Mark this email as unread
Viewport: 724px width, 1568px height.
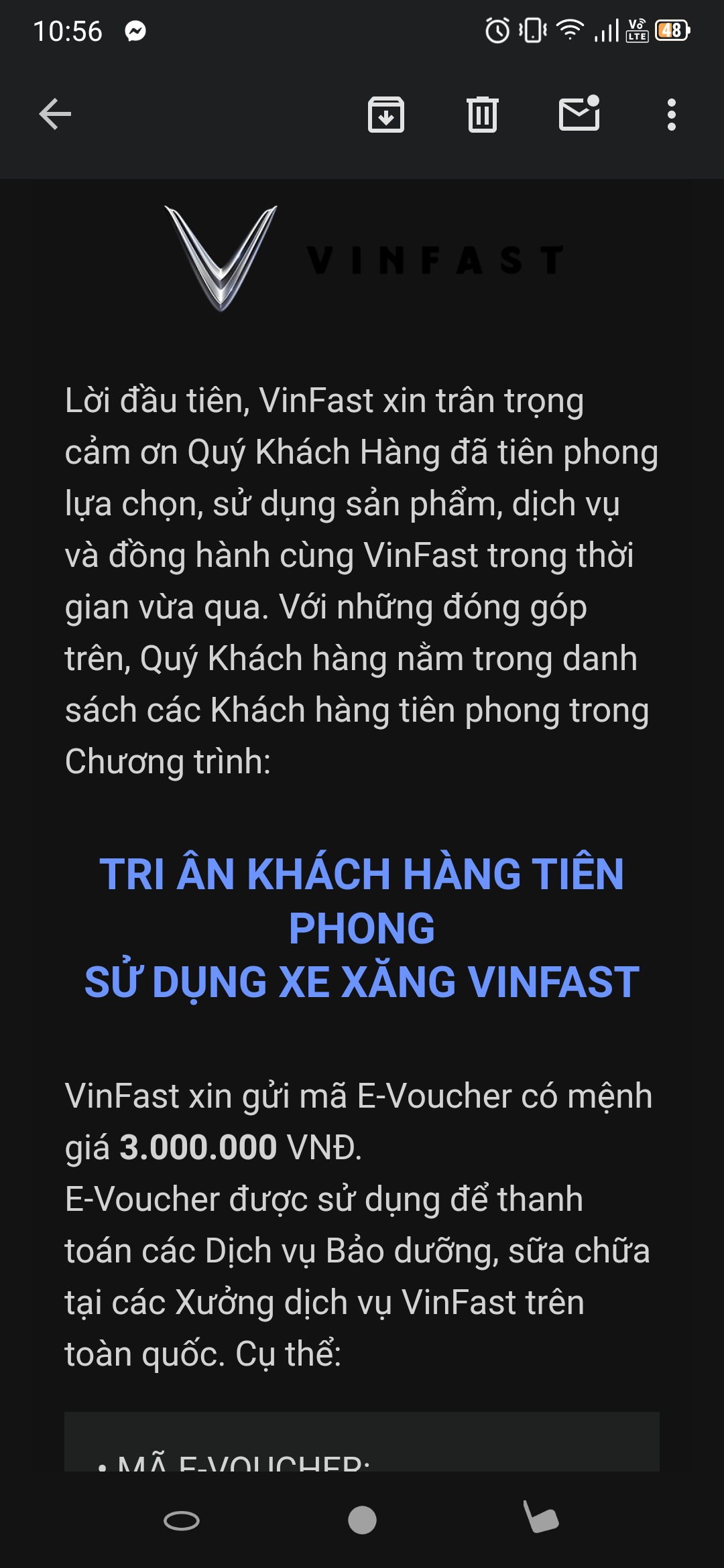point(579,114)
